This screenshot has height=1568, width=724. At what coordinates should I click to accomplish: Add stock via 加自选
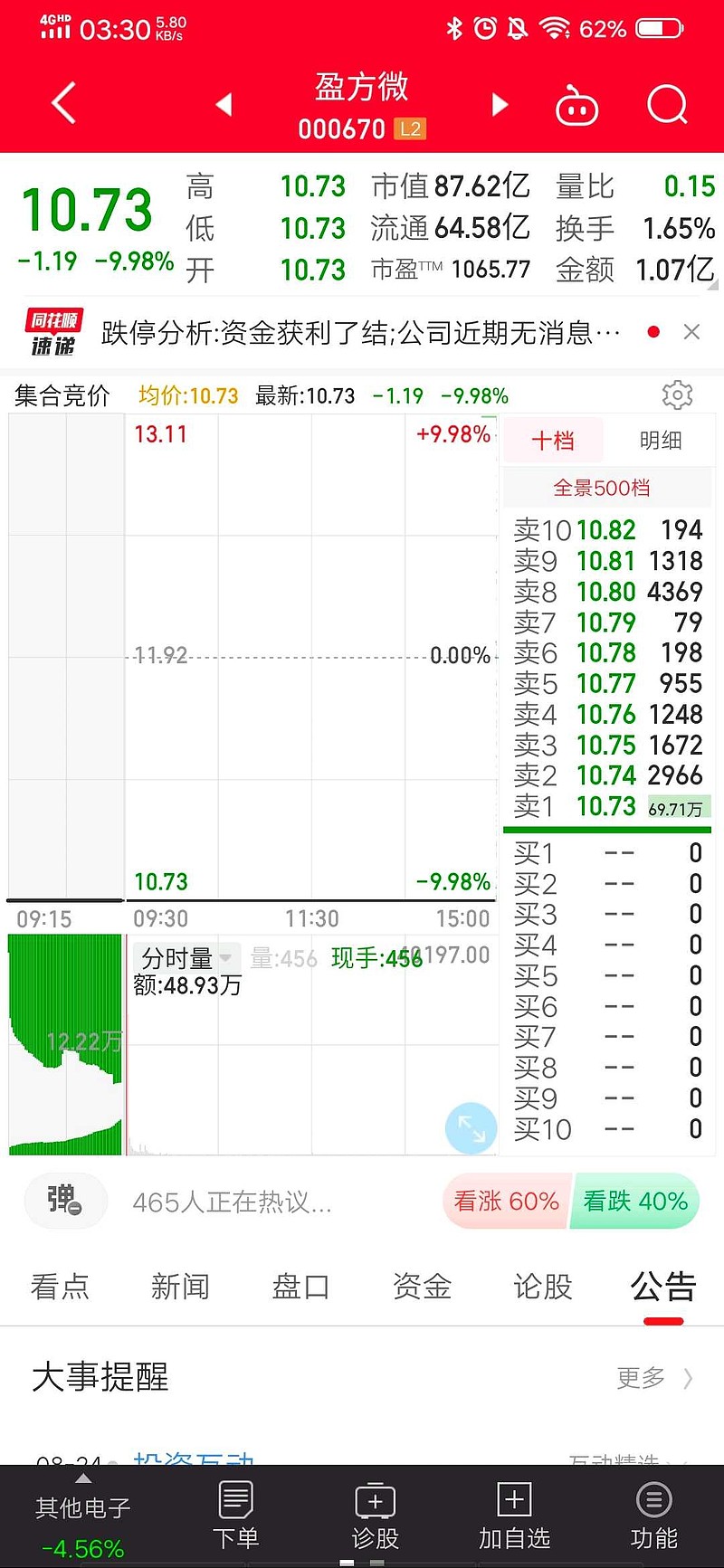click(x=514, y=1516)
